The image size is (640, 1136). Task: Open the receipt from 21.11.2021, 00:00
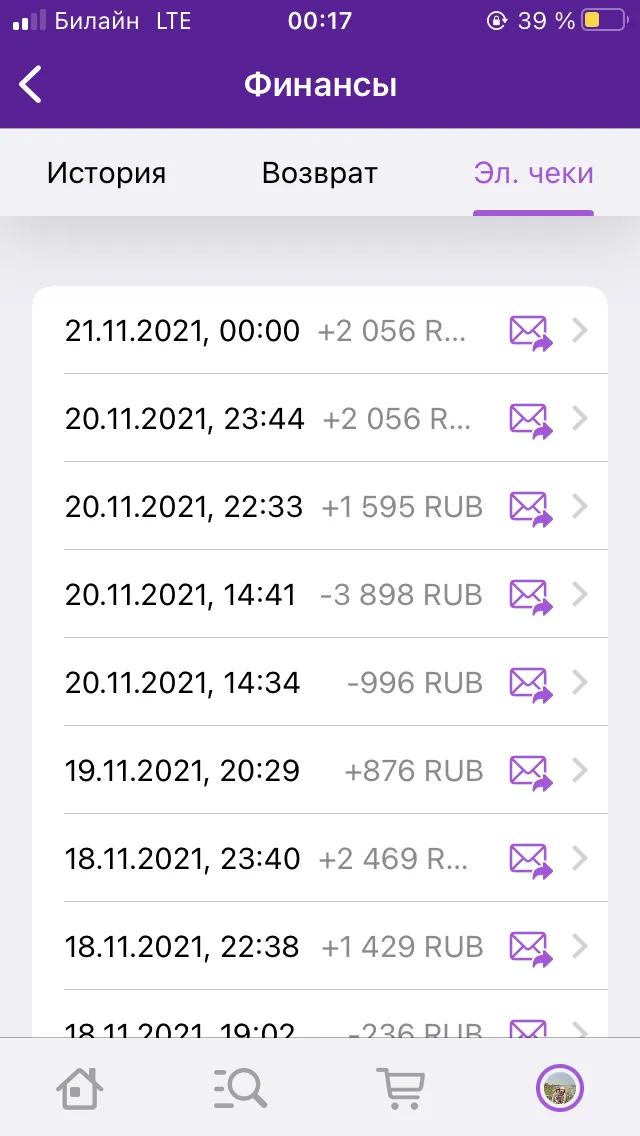(320, 331)
